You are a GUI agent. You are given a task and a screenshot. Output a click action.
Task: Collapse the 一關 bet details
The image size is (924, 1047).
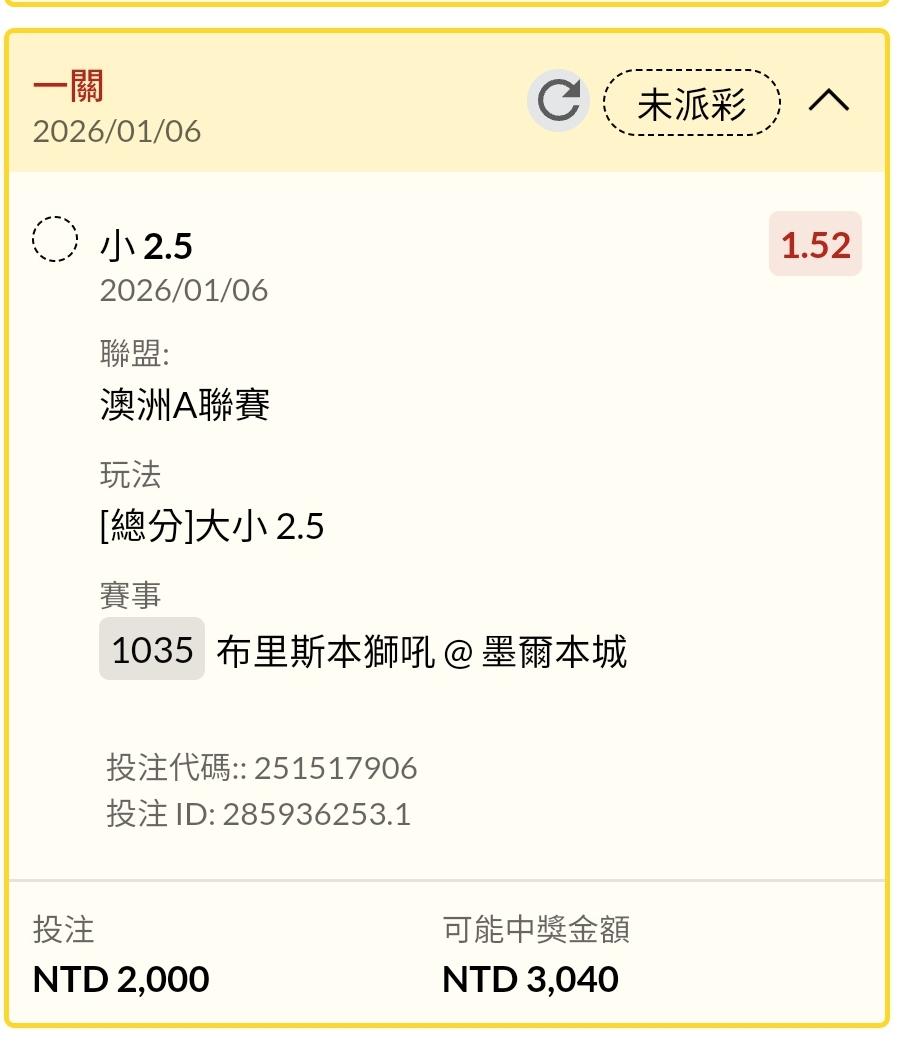pos(828,101)
